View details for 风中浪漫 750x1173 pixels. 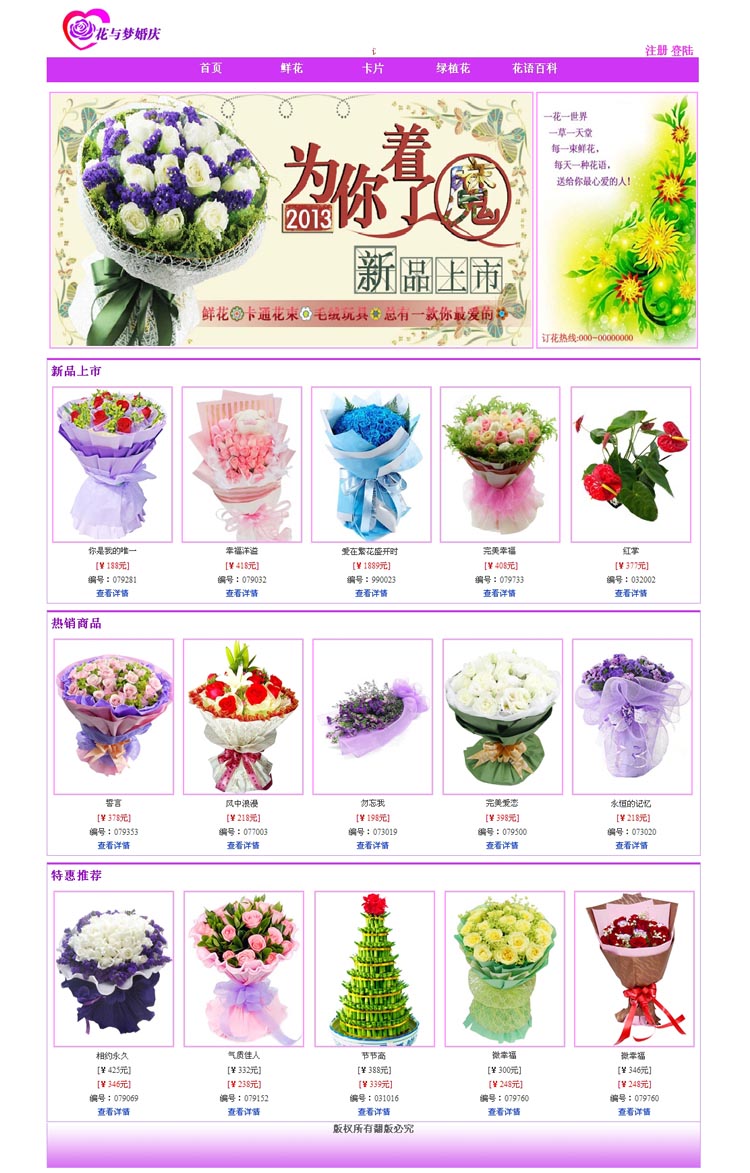click(242, 845)
